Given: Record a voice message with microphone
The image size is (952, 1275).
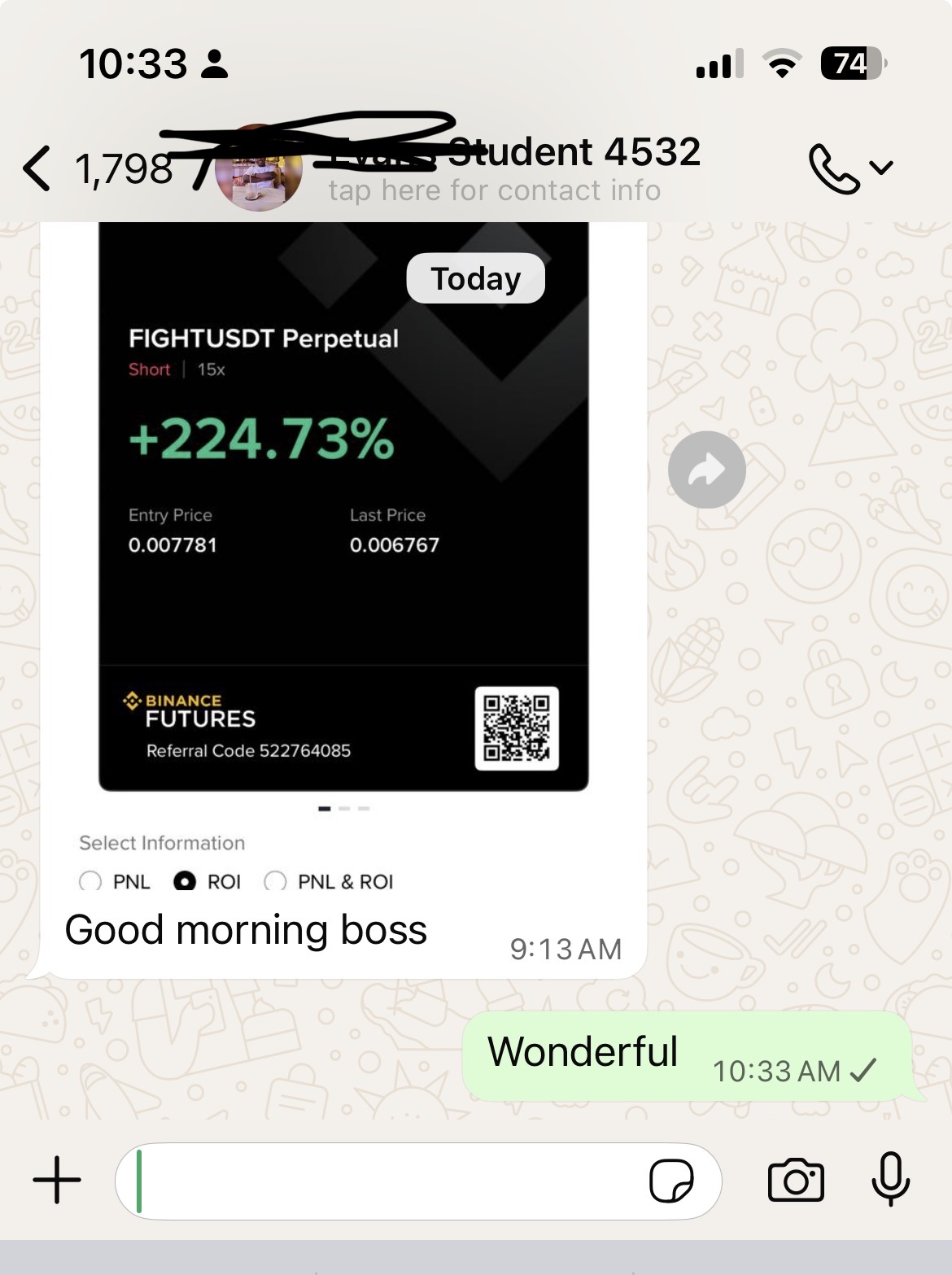Looking at the screenshot, I should click(890, 1179).
